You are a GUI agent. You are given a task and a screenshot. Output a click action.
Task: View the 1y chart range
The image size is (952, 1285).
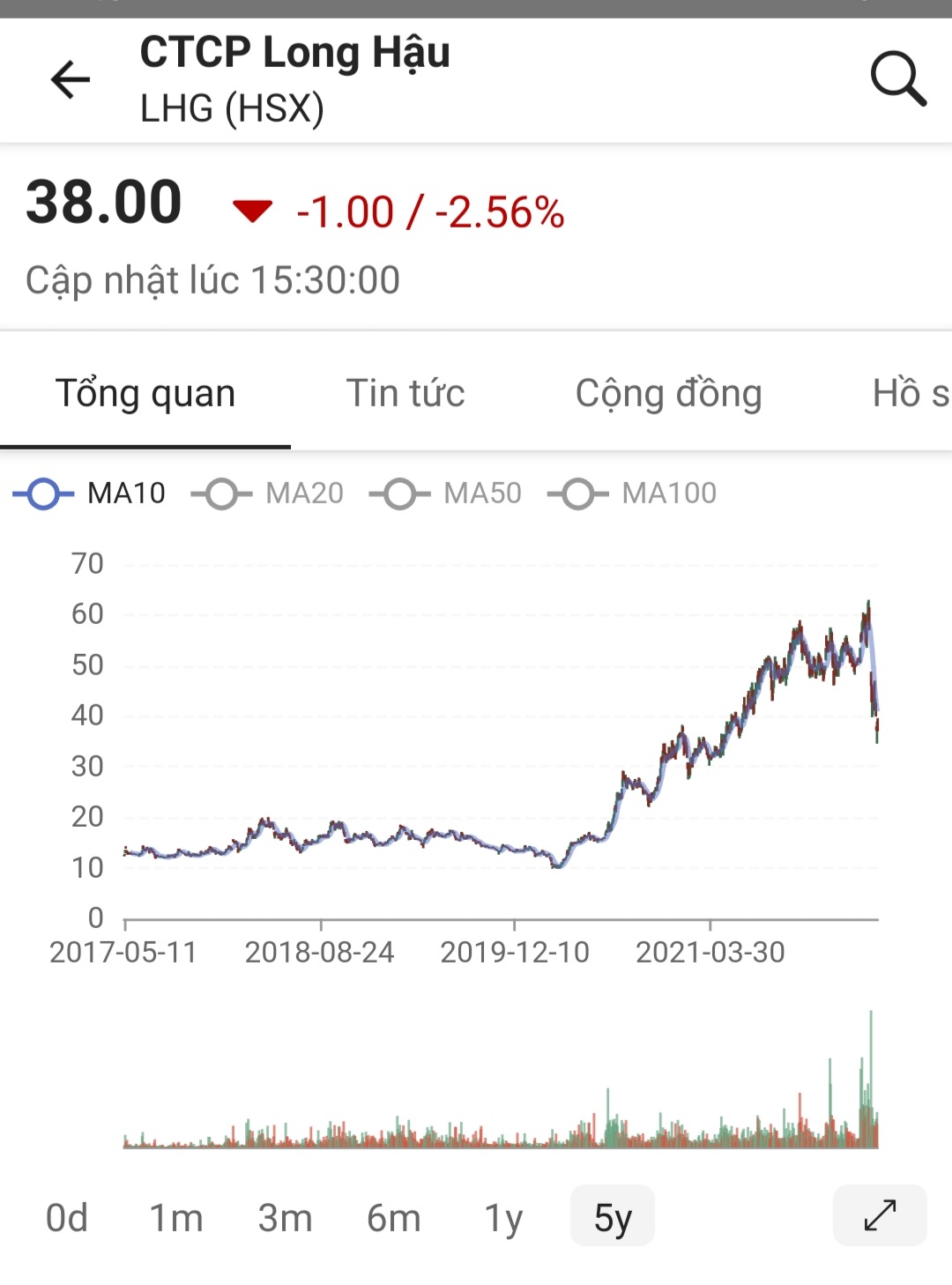pos(503,1218)
